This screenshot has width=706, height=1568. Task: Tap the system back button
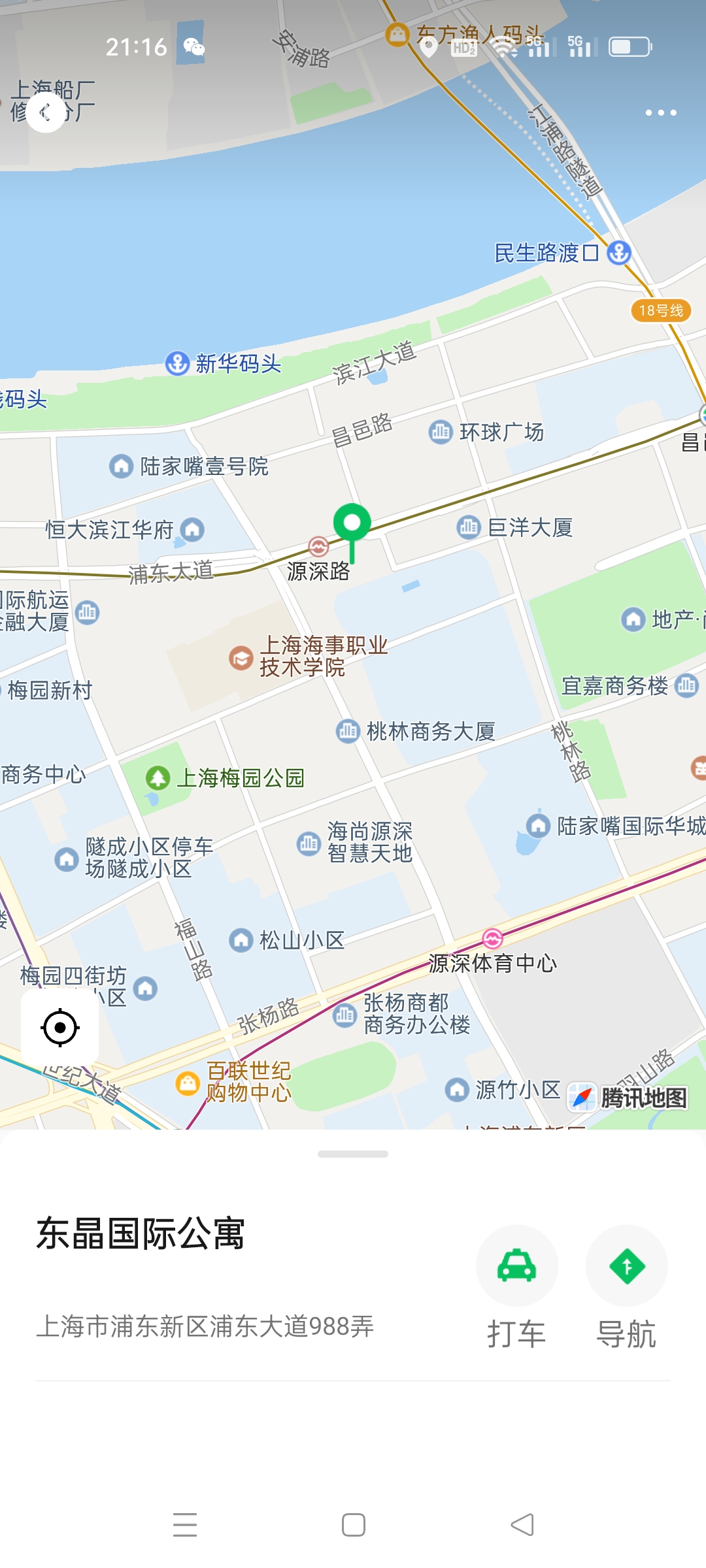[x=522, y=1525]
